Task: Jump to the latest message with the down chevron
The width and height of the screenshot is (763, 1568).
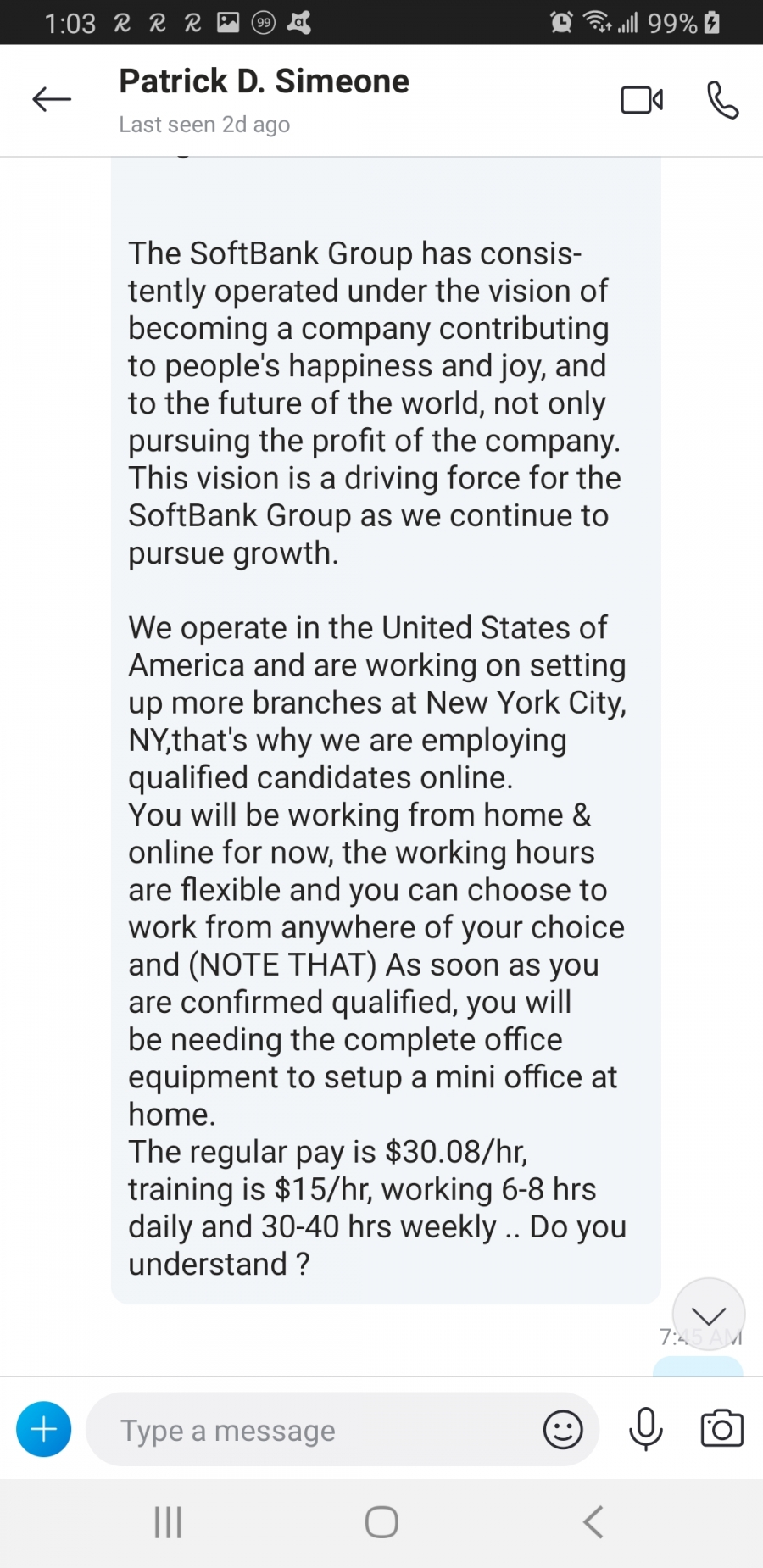Action: [709, 1315]
